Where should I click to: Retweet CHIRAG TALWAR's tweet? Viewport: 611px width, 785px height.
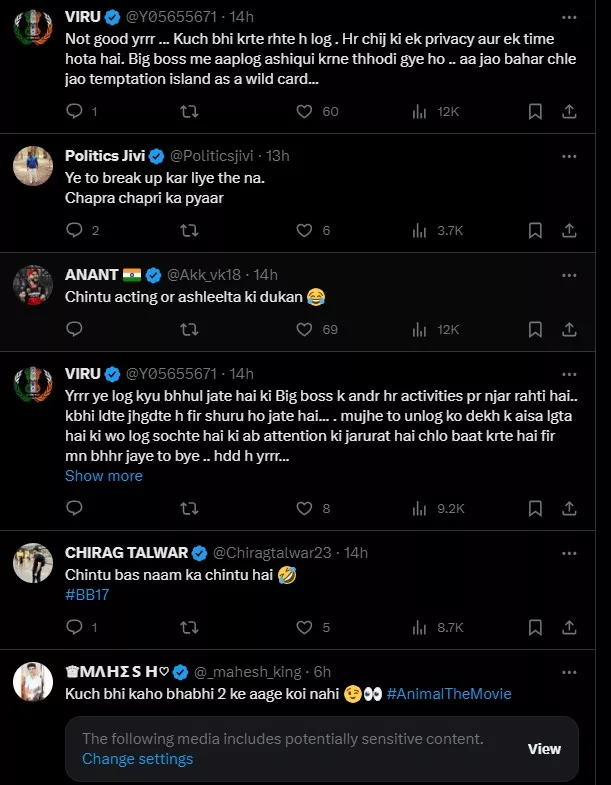pos(187,628)
